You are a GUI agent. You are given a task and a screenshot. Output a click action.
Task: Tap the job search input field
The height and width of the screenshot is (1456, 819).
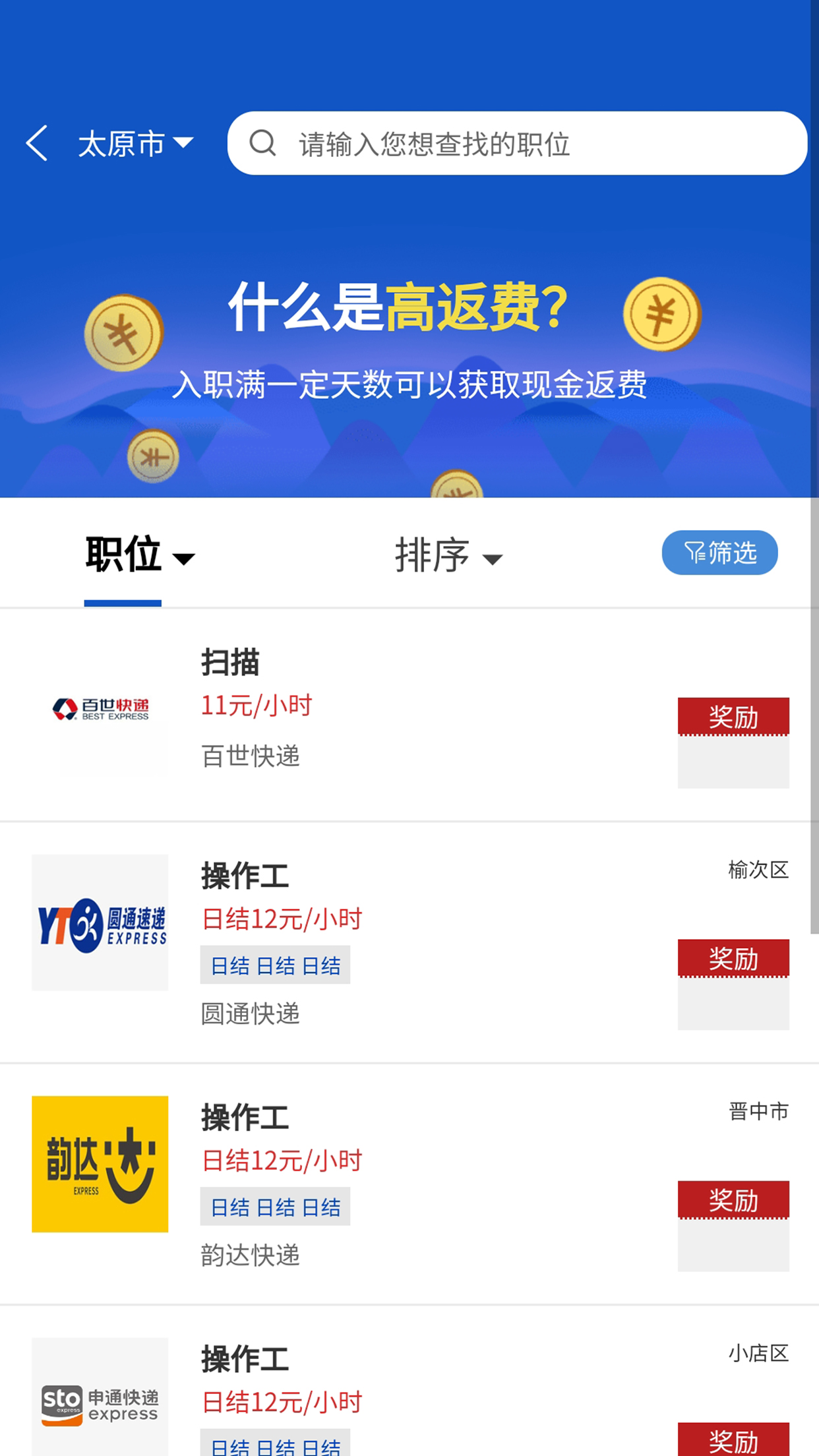point(517,143)
